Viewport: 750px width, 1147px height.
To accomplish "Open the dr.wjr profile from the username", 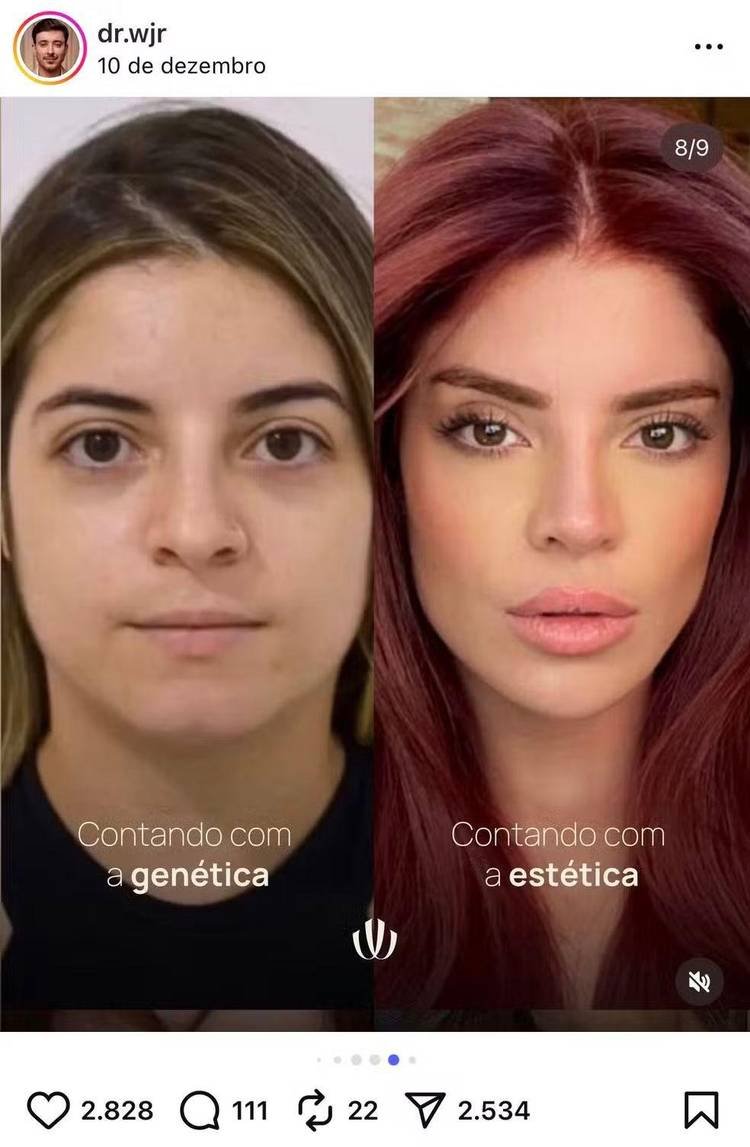I will (130, 32).
